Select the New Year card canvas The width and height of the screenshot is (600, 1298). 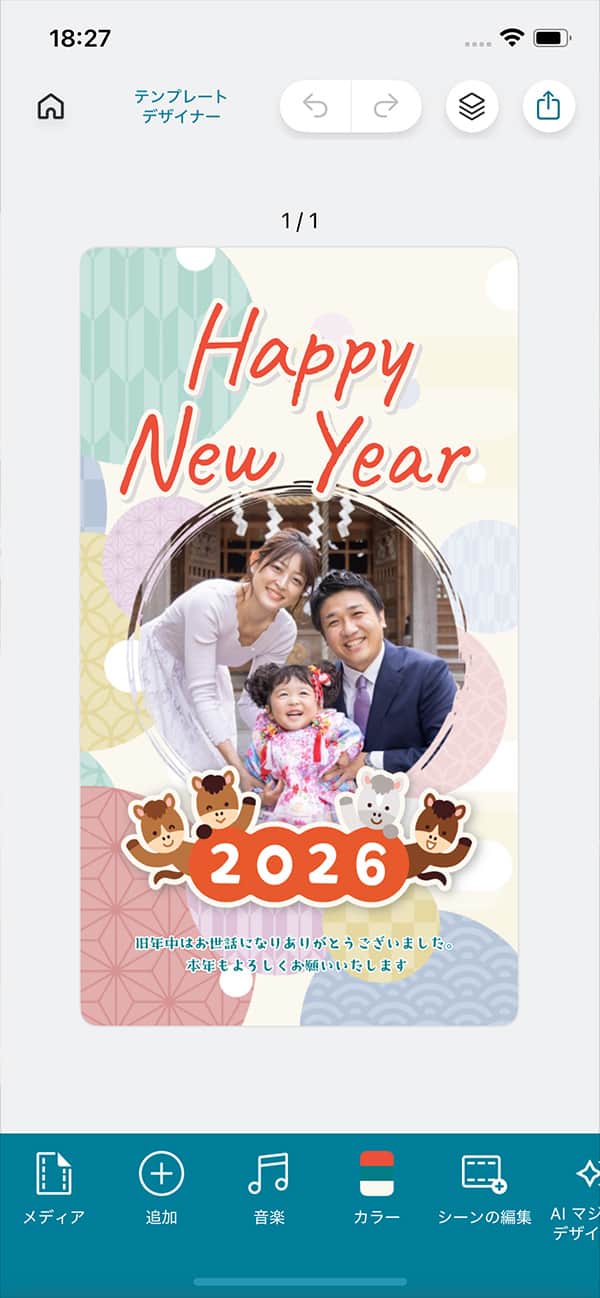pyautogui.click(x=299, y=636)
